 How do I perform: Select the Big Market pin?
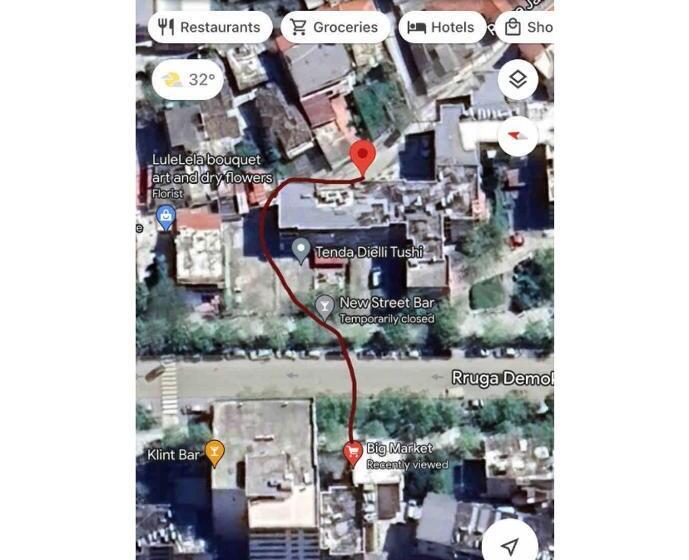click(x=352, y=452)
